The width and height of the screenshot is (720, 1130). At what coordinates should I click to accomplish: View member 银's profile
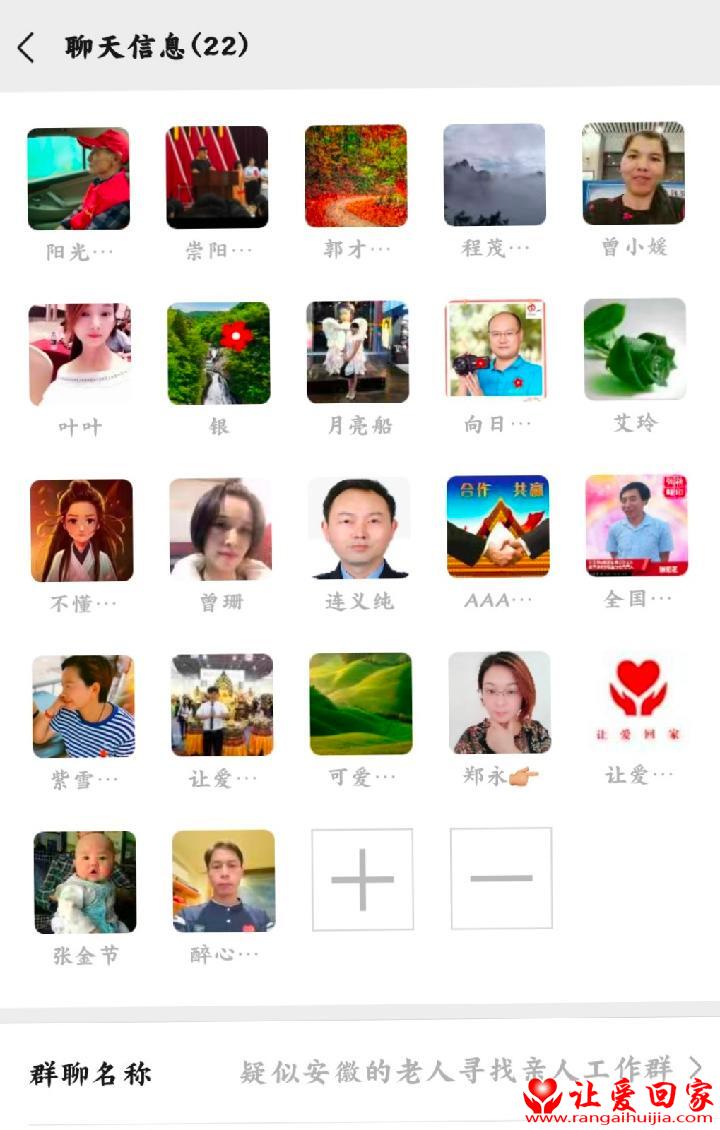tap(219, 354)
